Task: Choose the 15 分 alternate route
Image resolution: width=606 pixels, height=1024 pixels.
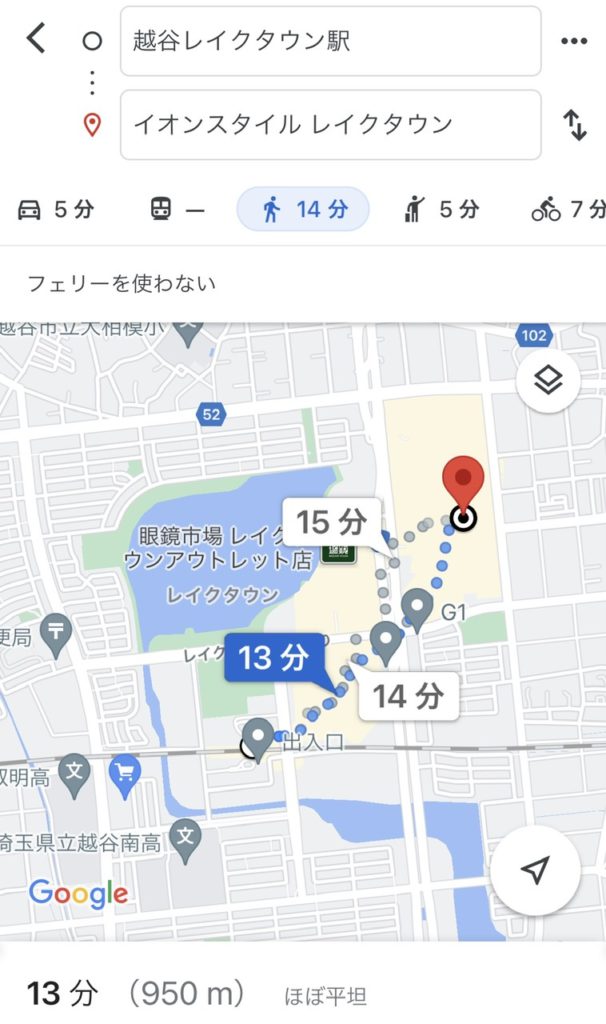Action: 332,522
